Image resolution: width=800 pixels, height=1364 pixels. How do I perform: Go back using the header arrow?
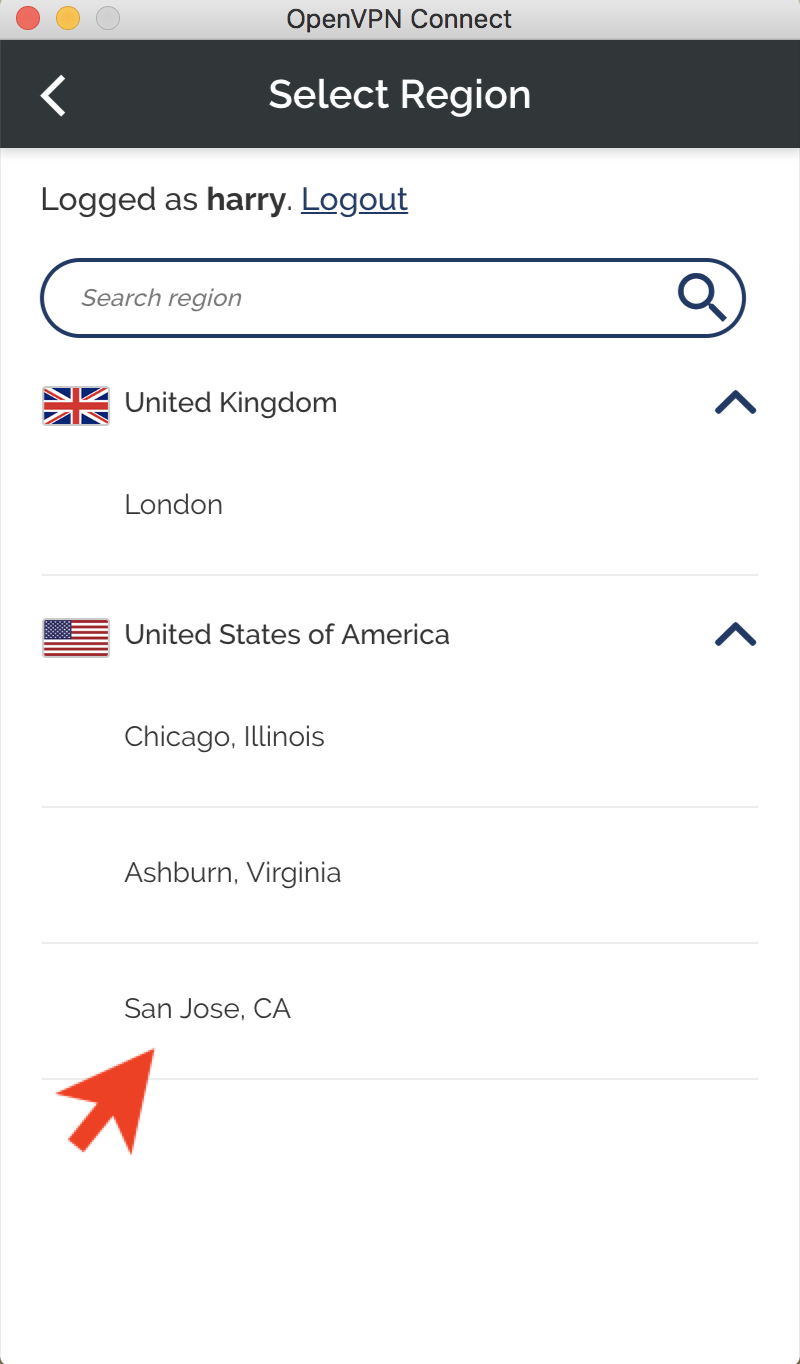tap(53, 95)
